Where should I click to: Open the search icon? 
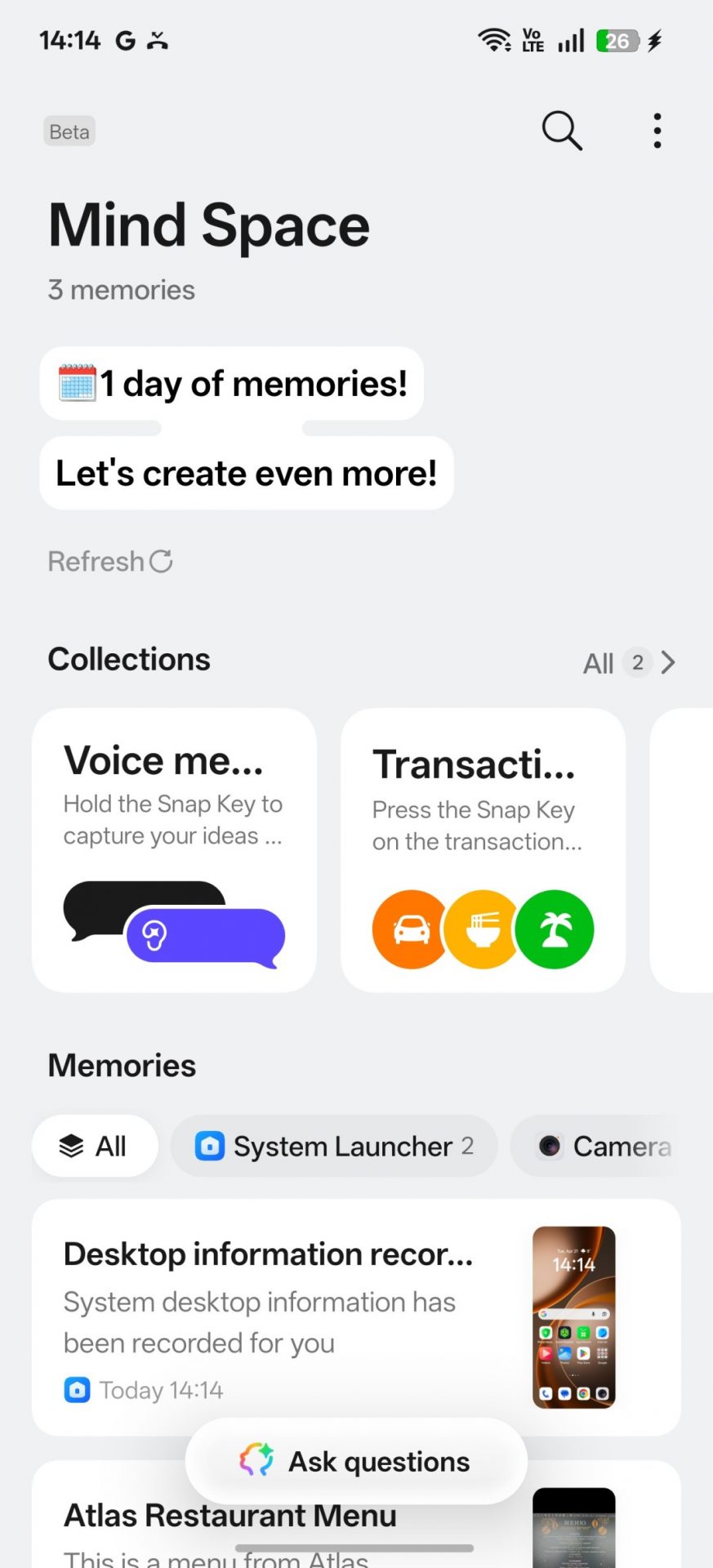(x=562, y=131)
